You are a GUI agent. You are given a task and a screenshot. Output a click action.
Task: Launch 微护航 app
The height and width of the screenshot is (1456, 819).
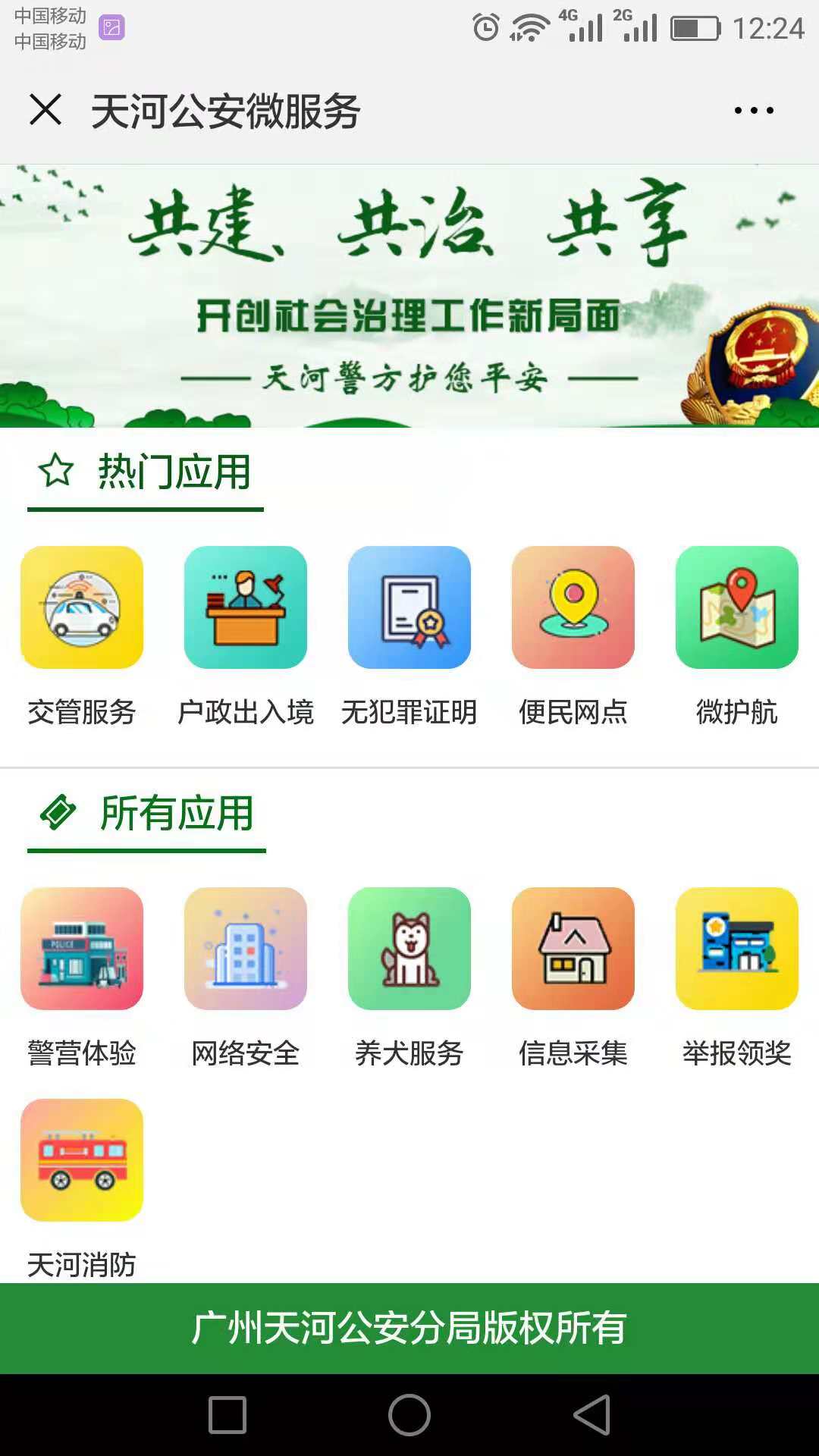(737, 607)
